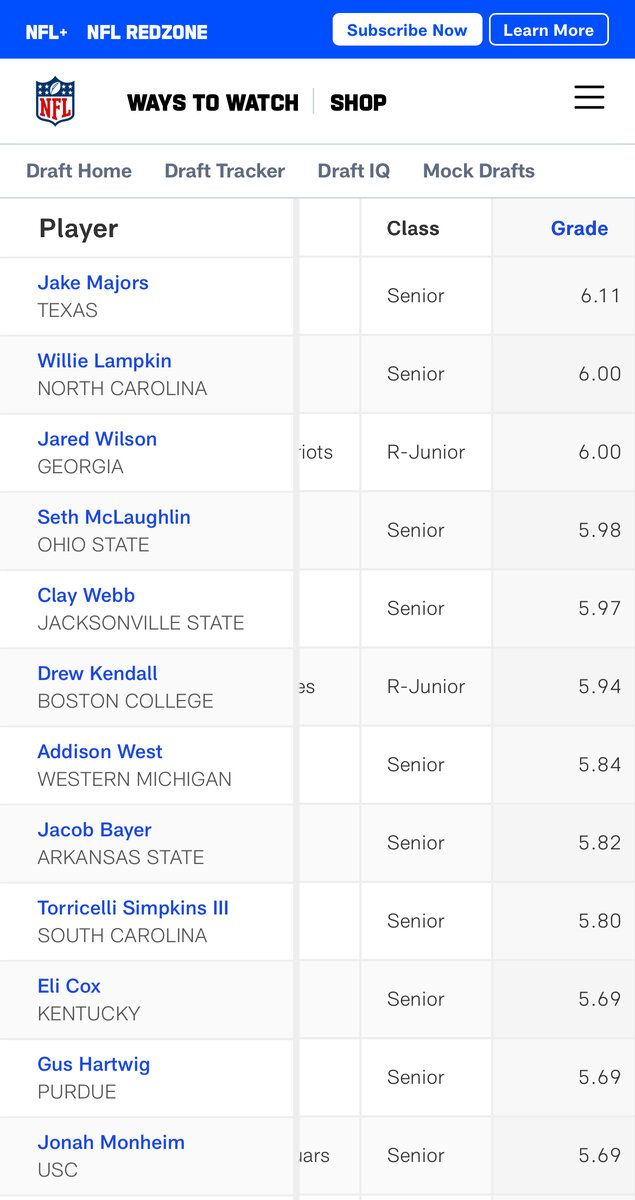Viewport: 635px width, 1200px height.
Task: Open Jake Majors' player profile
Action: (x=93, y=283)
